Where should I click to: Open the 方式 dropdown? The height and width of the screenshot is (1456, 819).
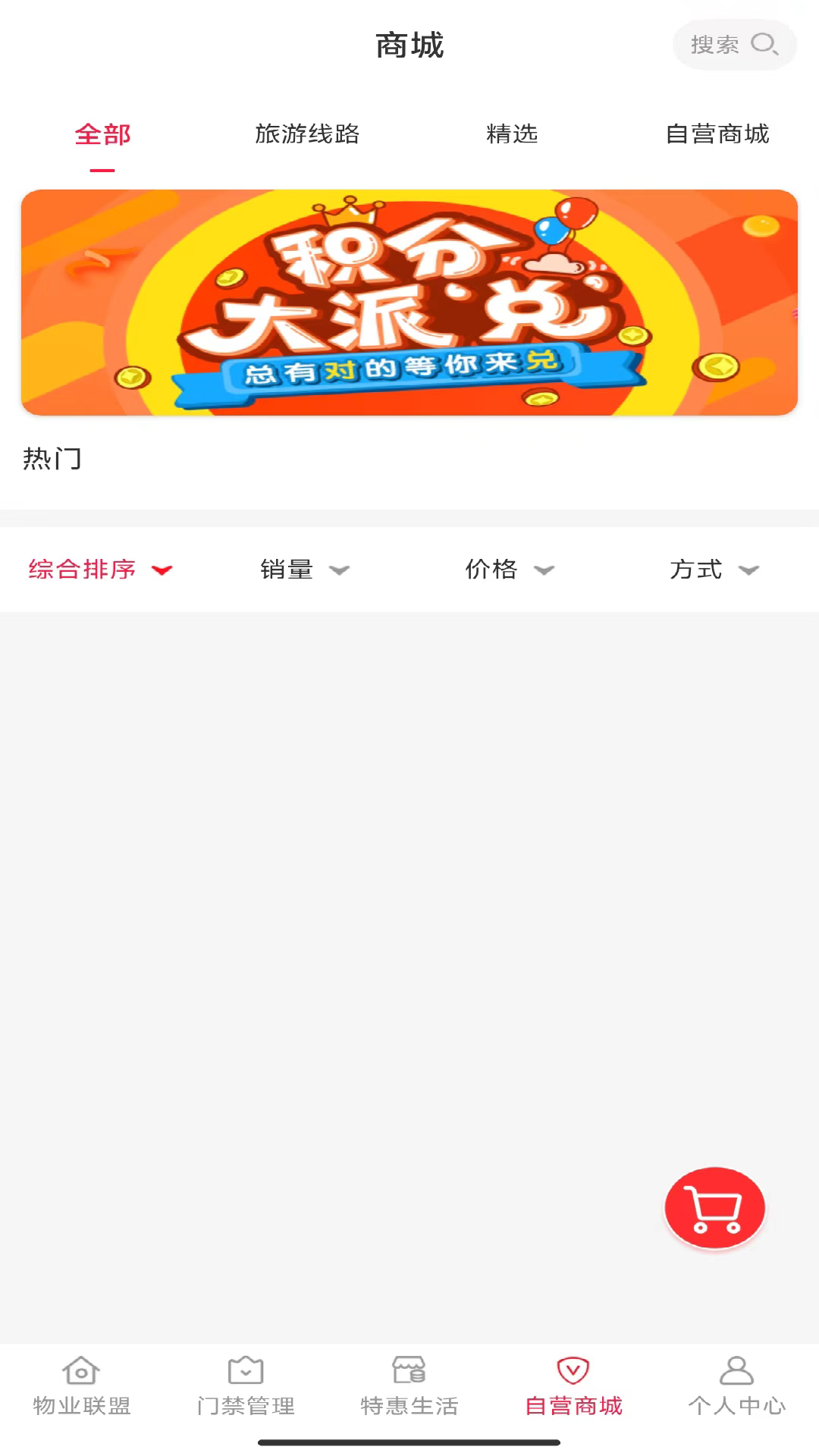click(697, 570)
